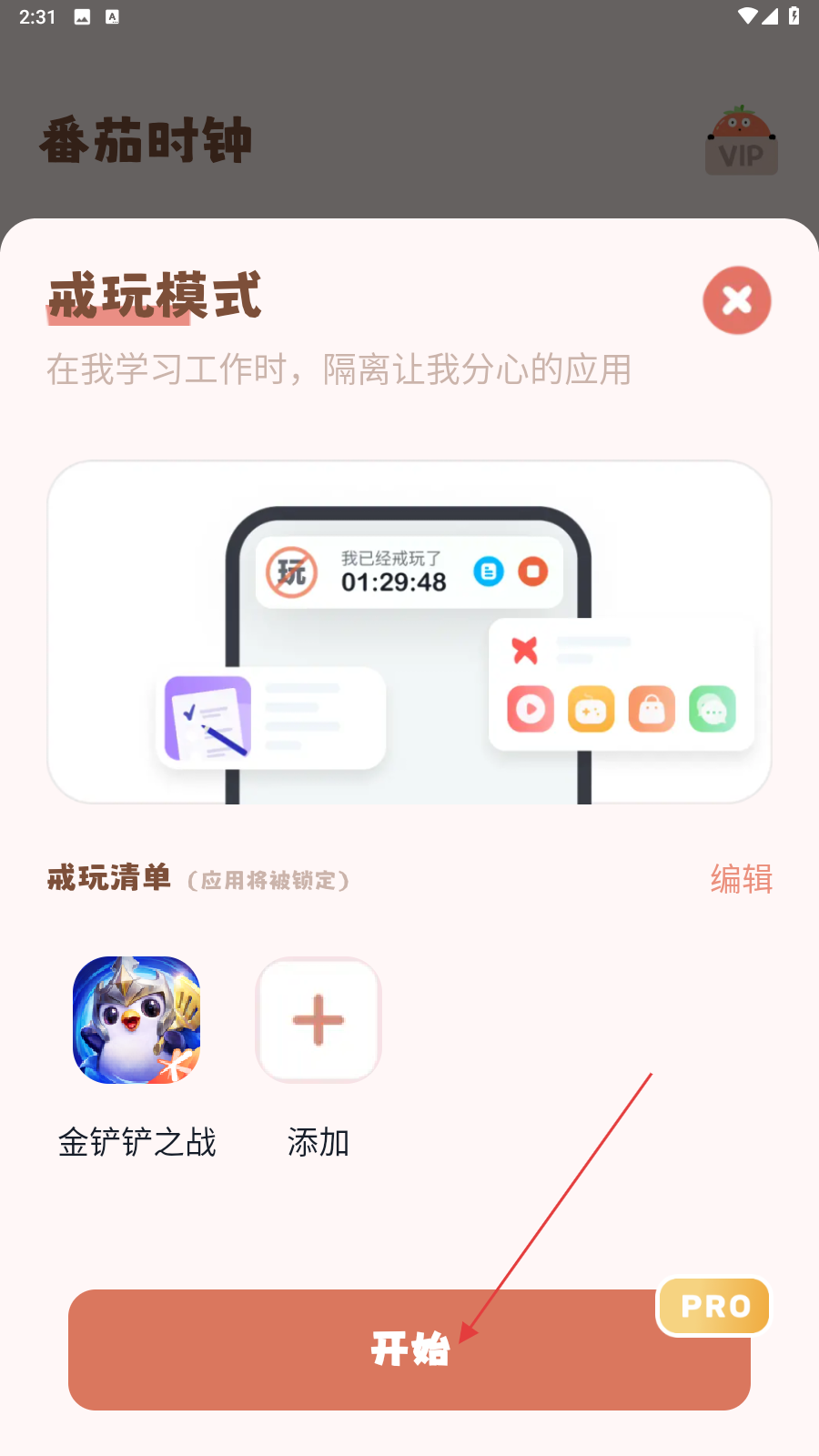Viewport: 819px width, 1456px height.
Task: Close the 戒玩模式 dialog
Action: (x=736, y=300)
